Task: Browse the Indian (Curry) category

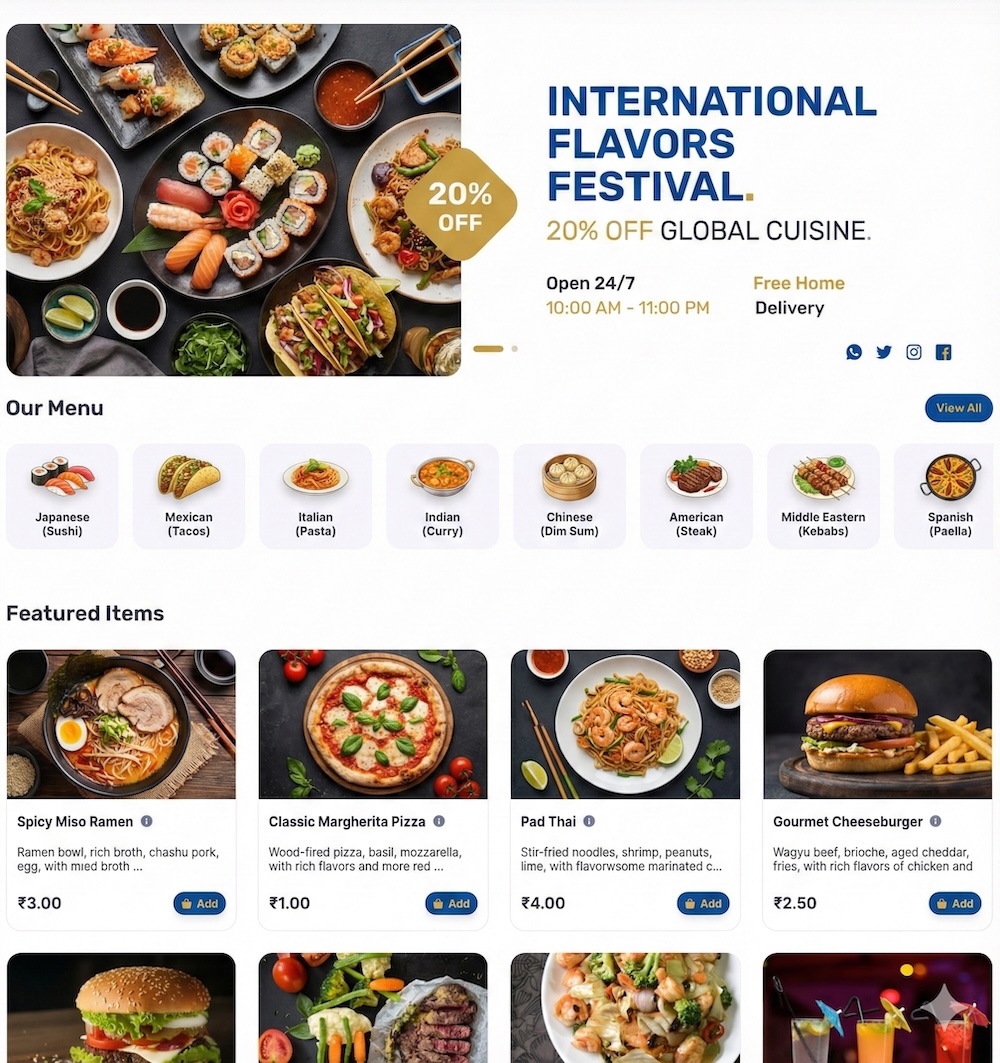Action: tap(442, 495)
